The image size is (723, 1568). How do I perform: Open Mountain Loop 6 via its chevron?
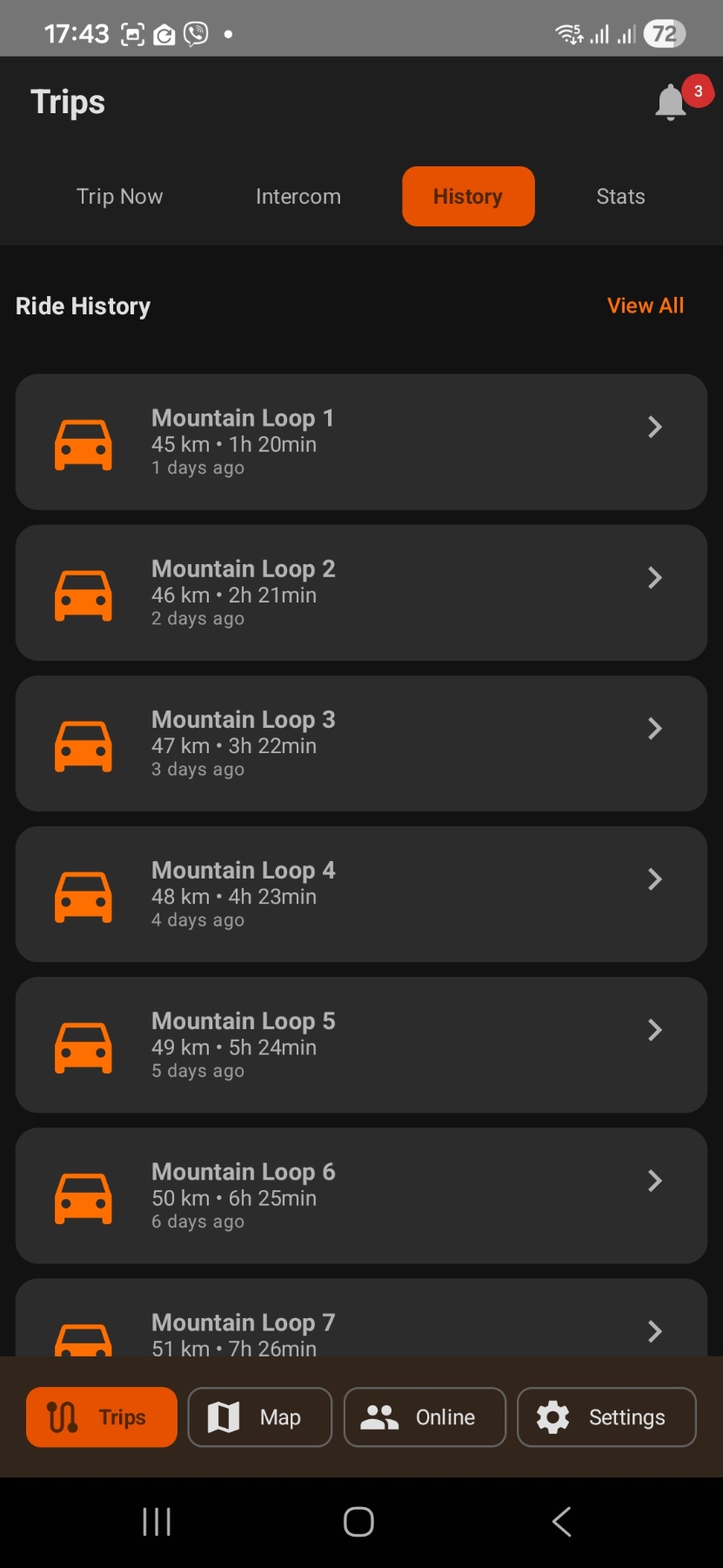coord(654,1180)
